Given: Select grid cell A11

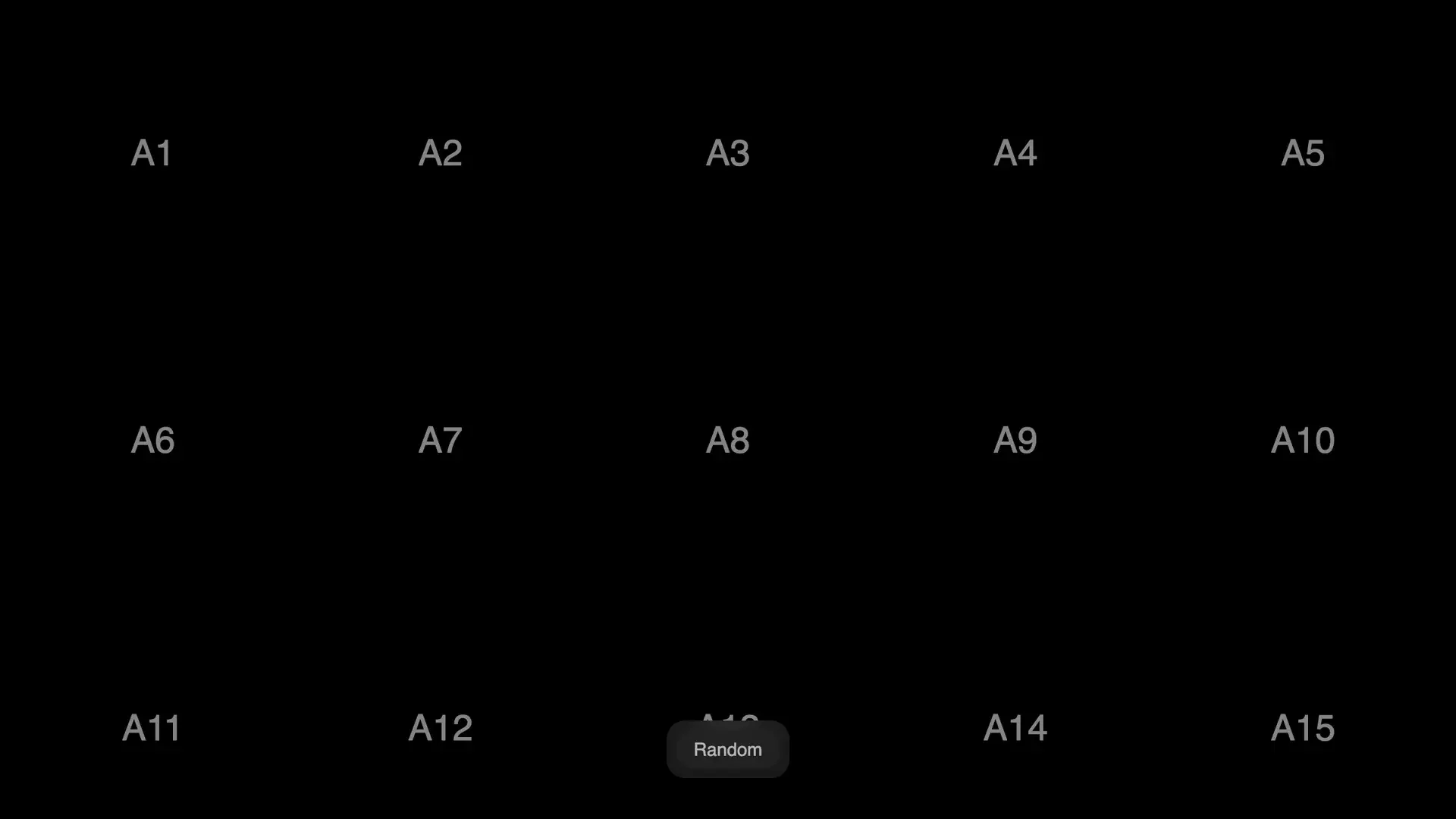Looking at the screenshot, I should click(x=152, y=728).
